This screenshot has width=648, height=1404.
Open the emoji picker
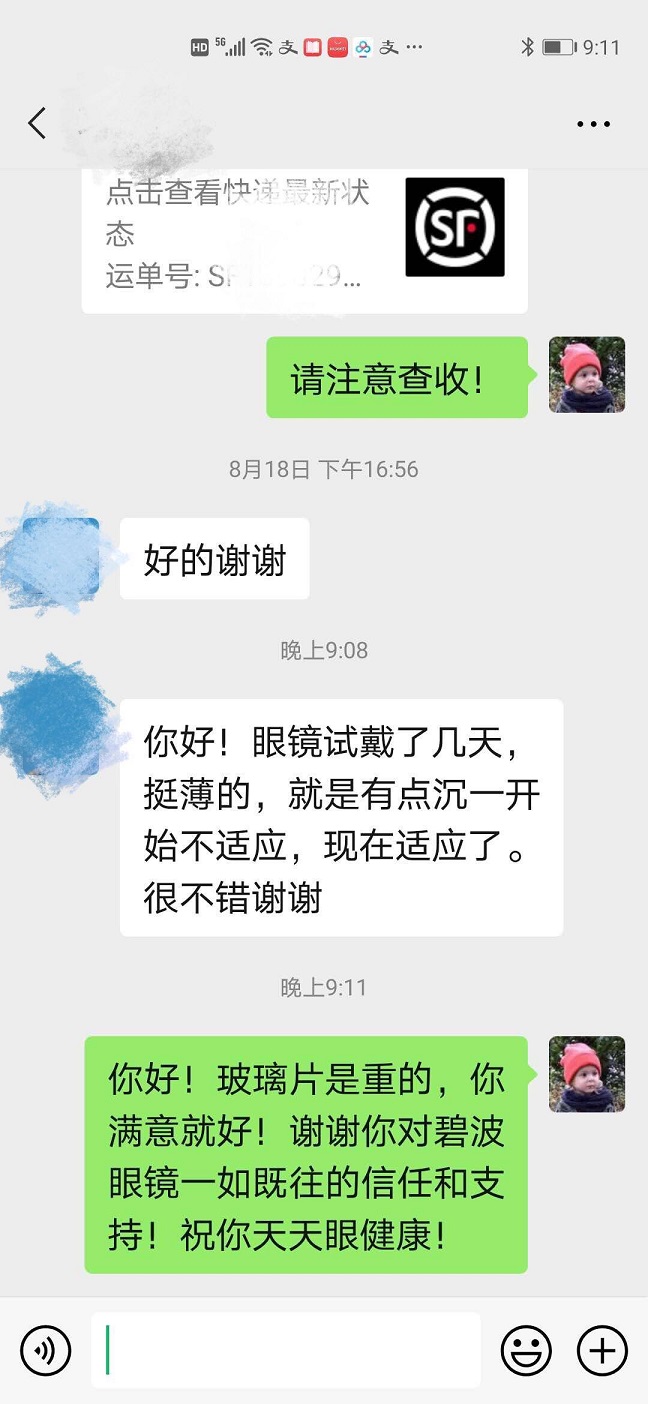(x=526, y=1350)
